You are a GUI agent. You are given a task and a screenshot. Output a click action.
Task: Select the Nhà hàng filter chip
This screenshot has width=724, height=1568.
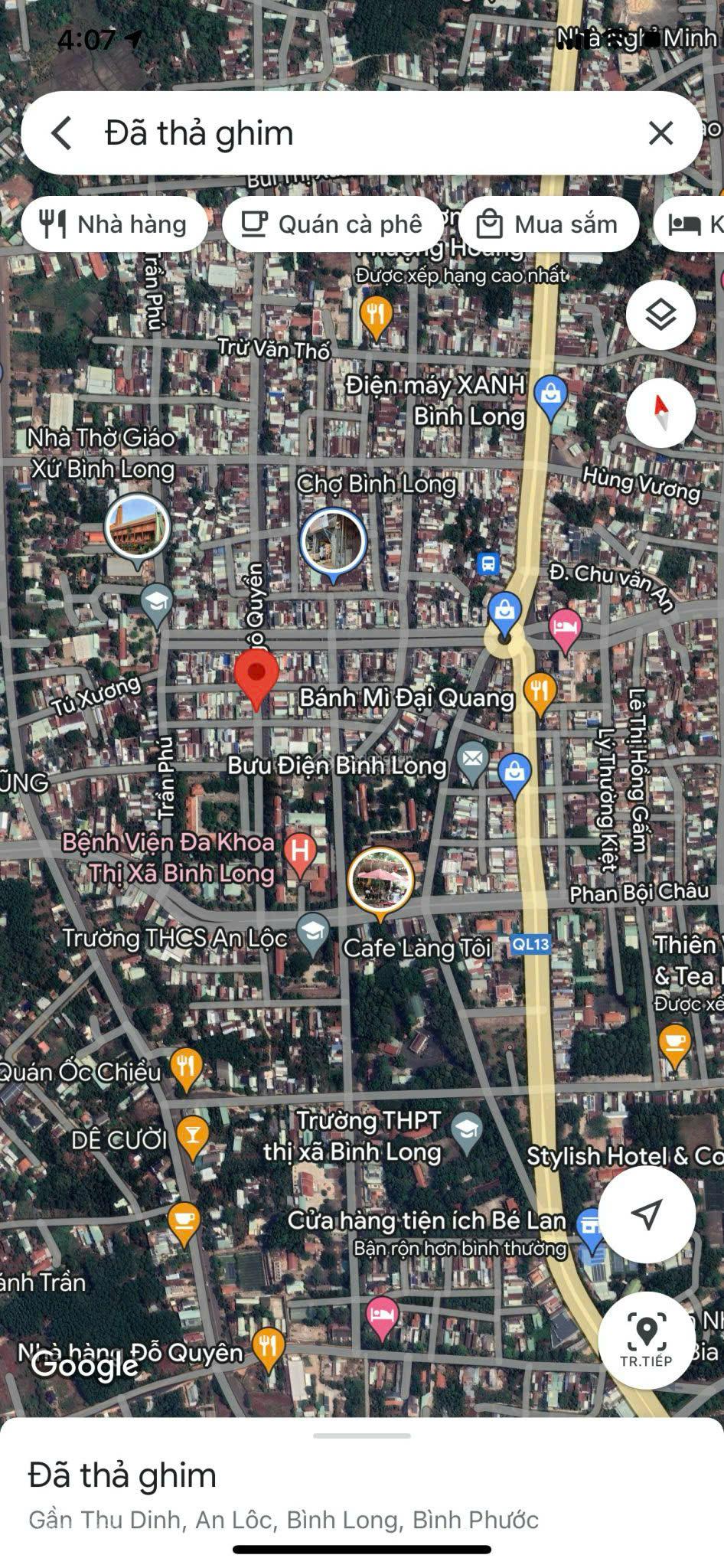pos(115,224)
